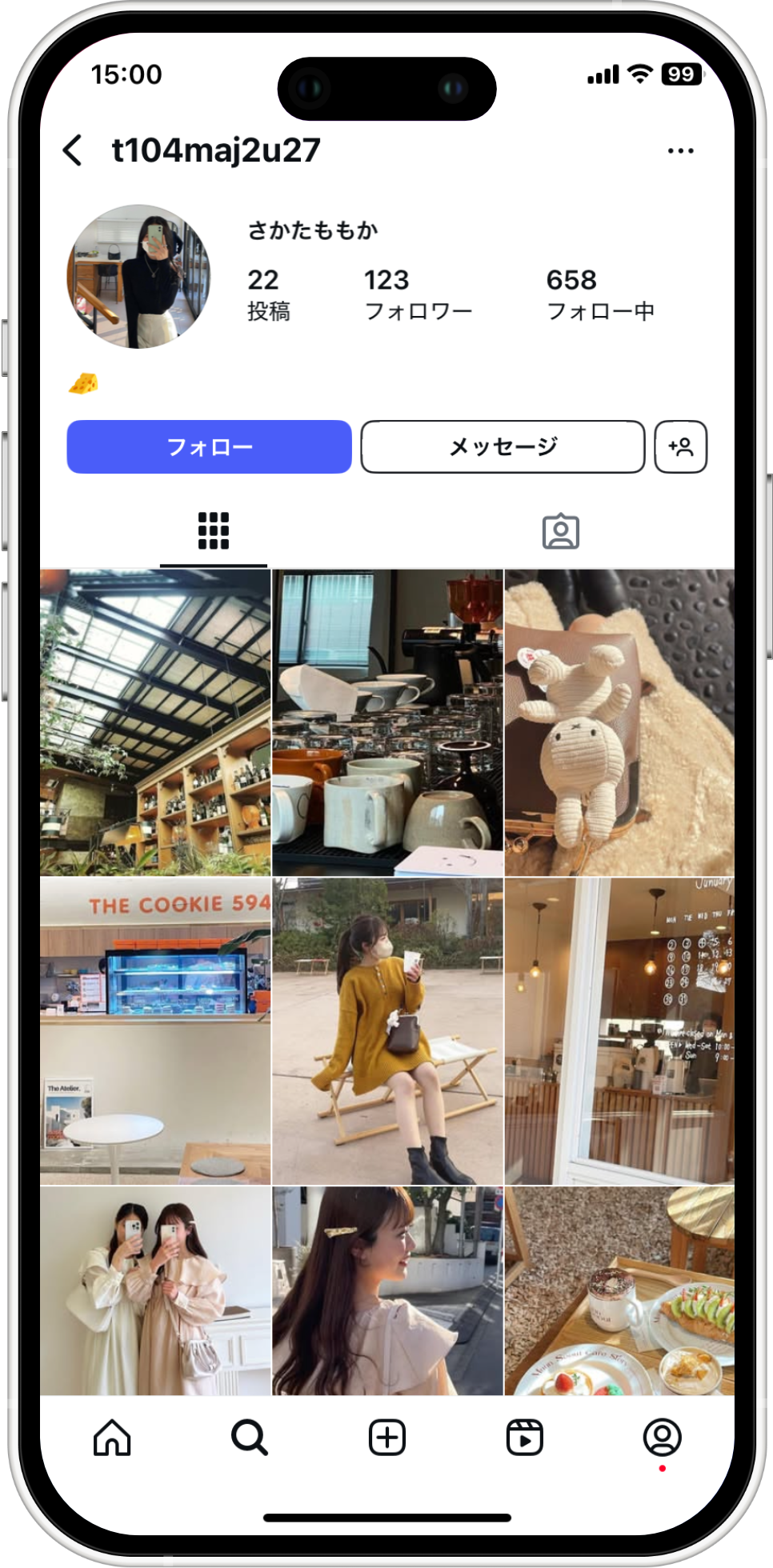Image resolution: width=773 pixels, height=1568 pixels.
Task: Create a new post with plus icon
Action: click(x=387, y=1438)
